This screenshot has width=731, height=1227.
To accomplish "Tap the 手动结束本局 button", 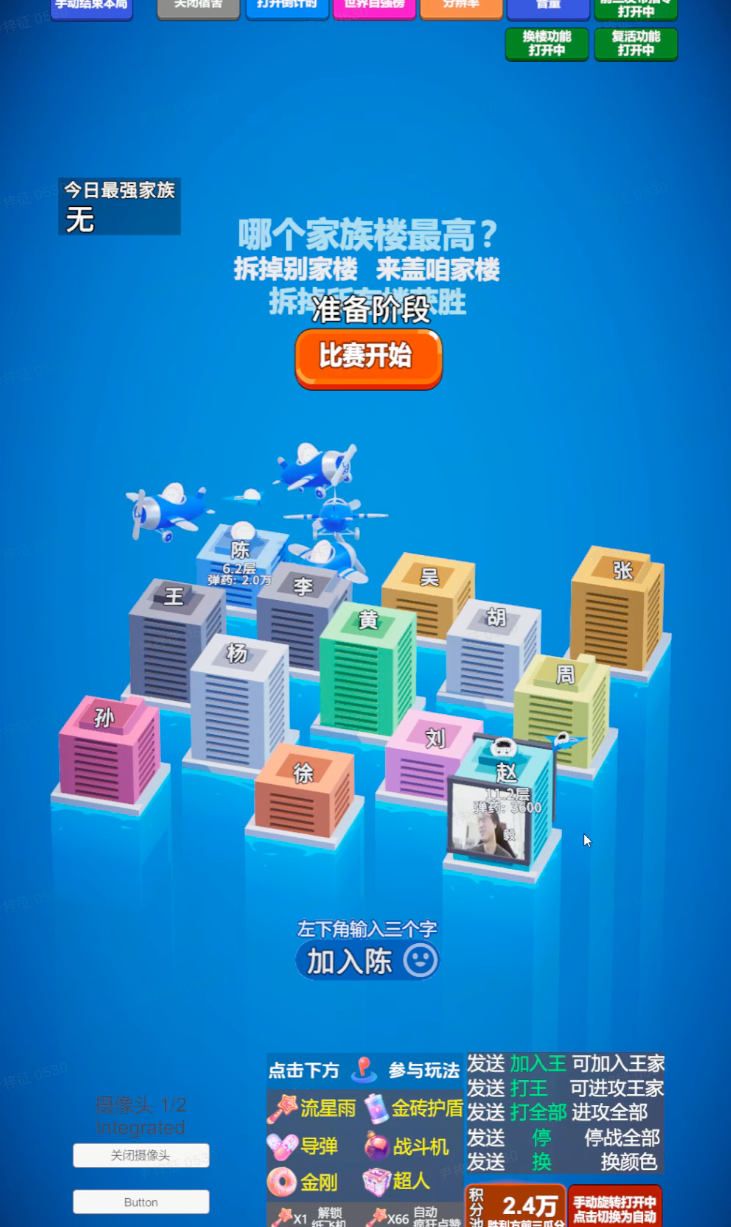I will [91, 7].
